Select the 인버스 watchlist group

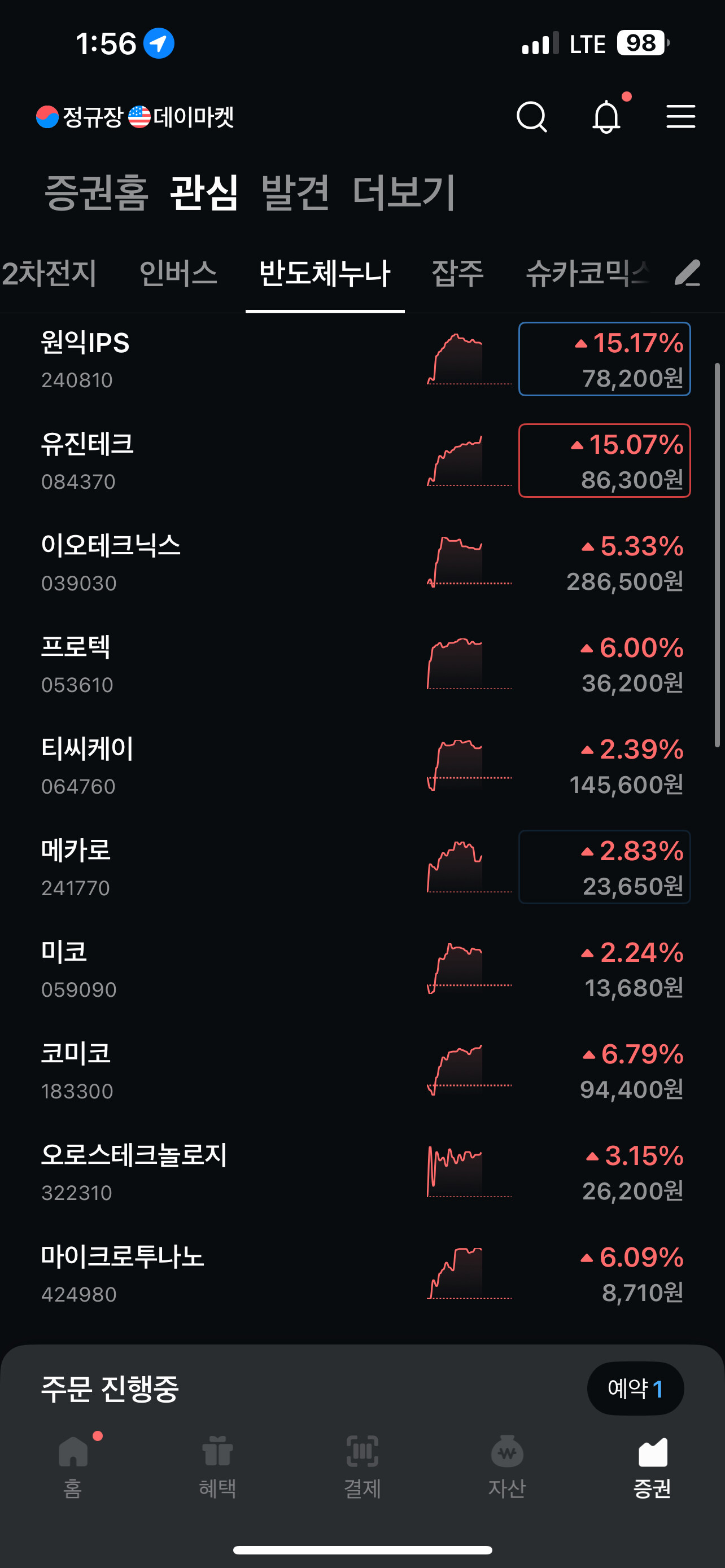point(178,273)
